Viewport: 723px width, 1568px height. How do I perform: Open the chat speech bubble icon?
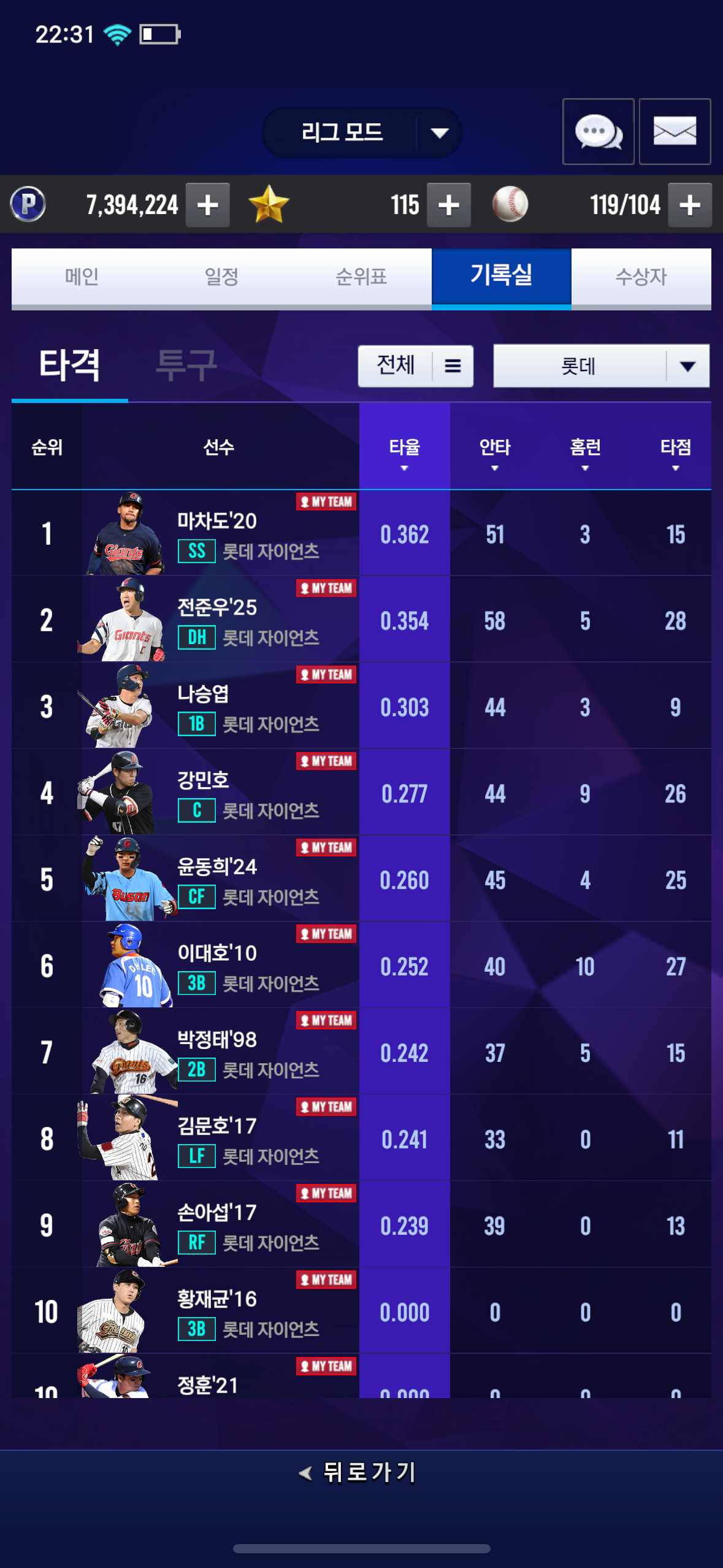coord(598,131)
